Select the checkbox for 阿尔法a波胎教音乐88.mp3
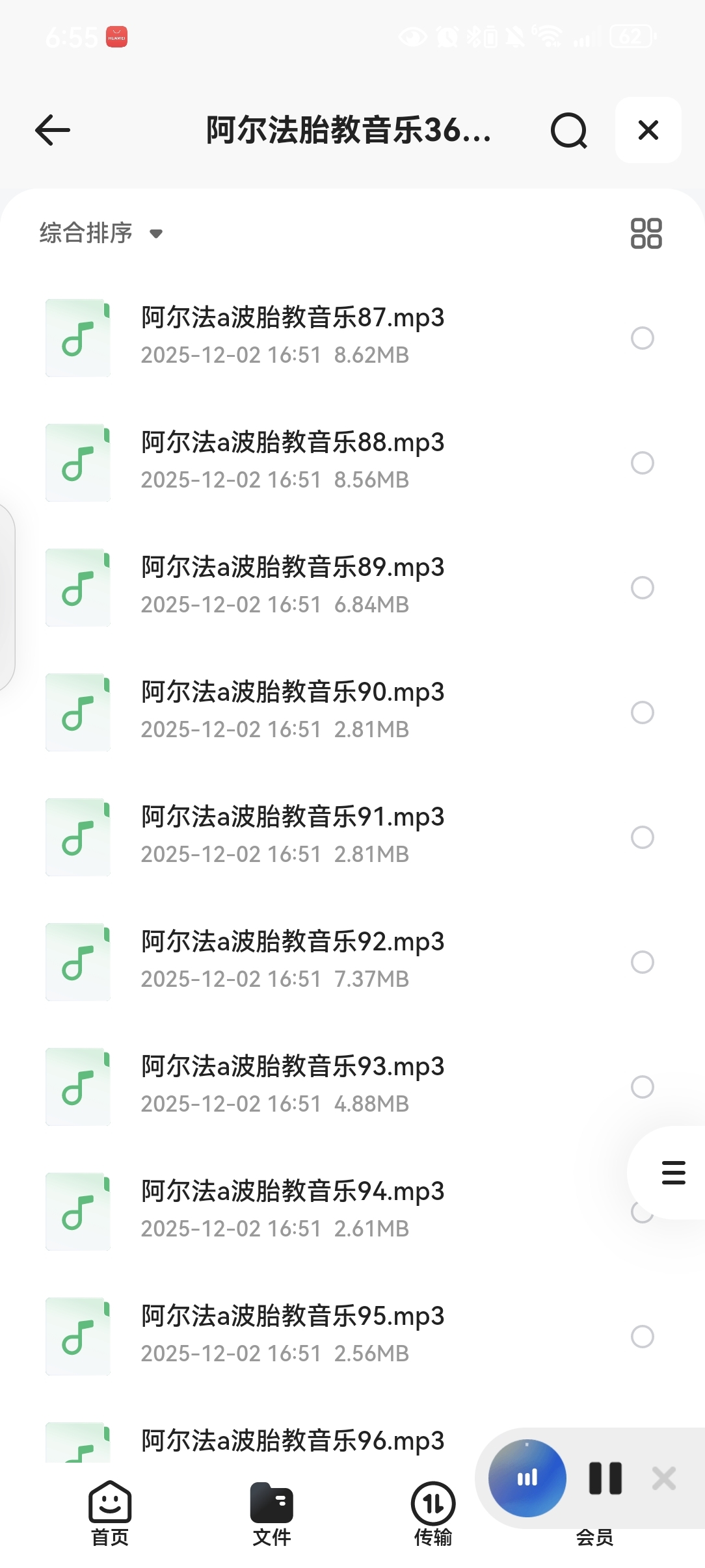The height and width of the screenshot is (1568, 705). coord(642,463)
